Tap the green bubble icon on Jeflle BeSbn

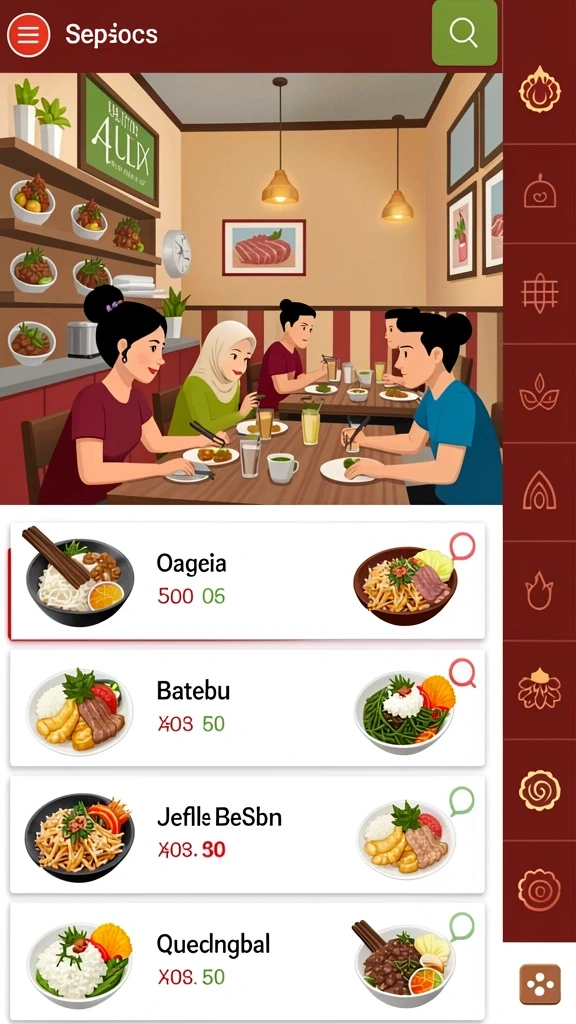click(x=461, y=801)
